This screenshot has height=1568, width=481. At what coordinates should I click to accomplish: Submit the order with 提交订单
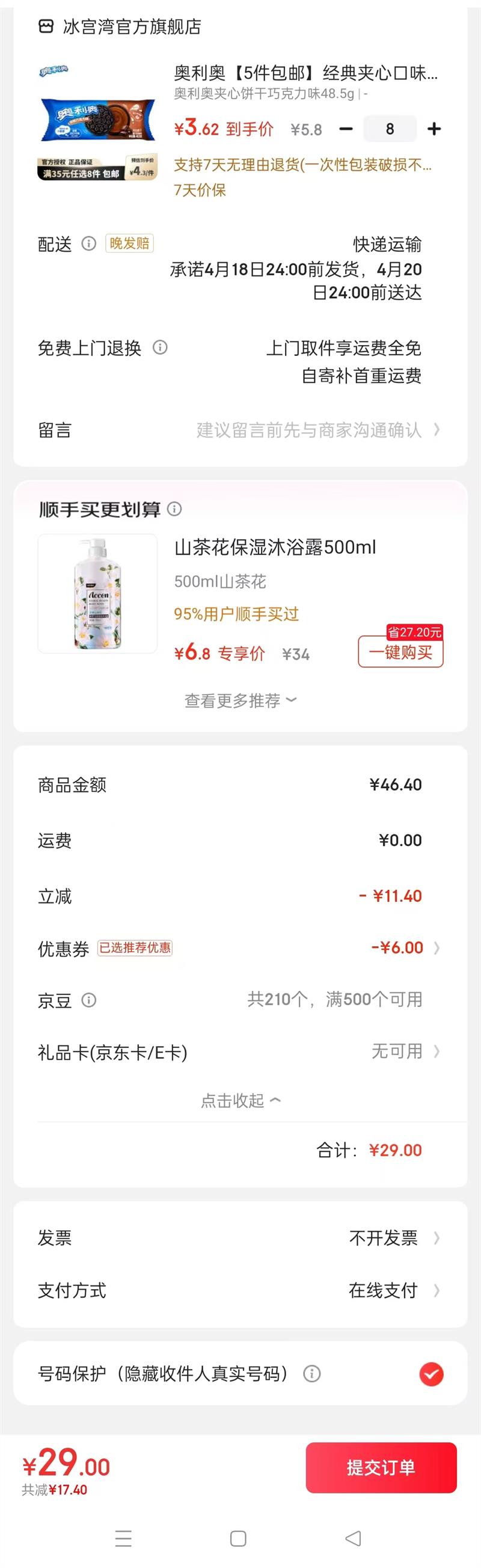381,1468
